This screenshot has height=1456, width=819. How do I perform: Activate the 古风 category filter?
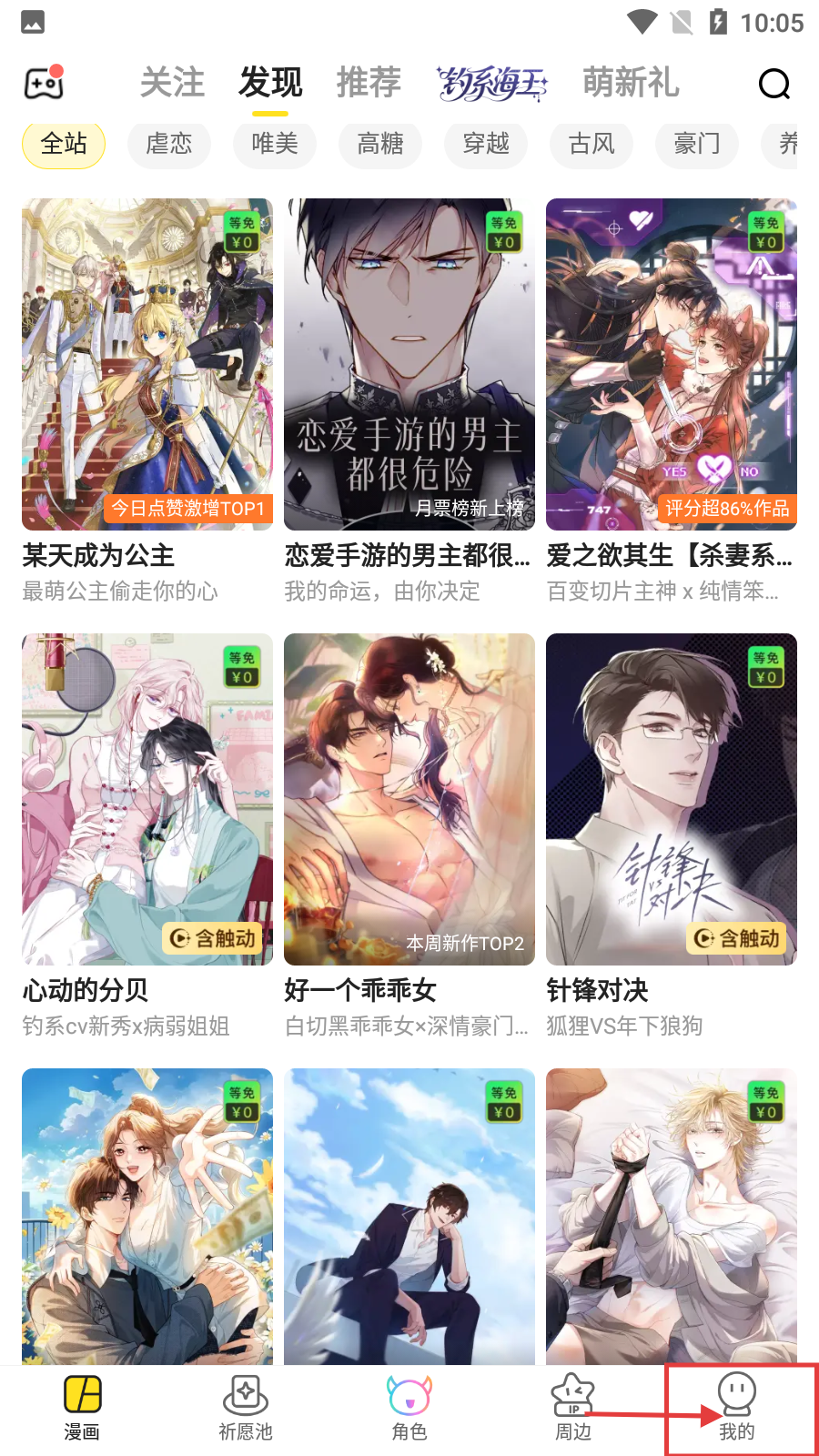(x=591, y=144)
